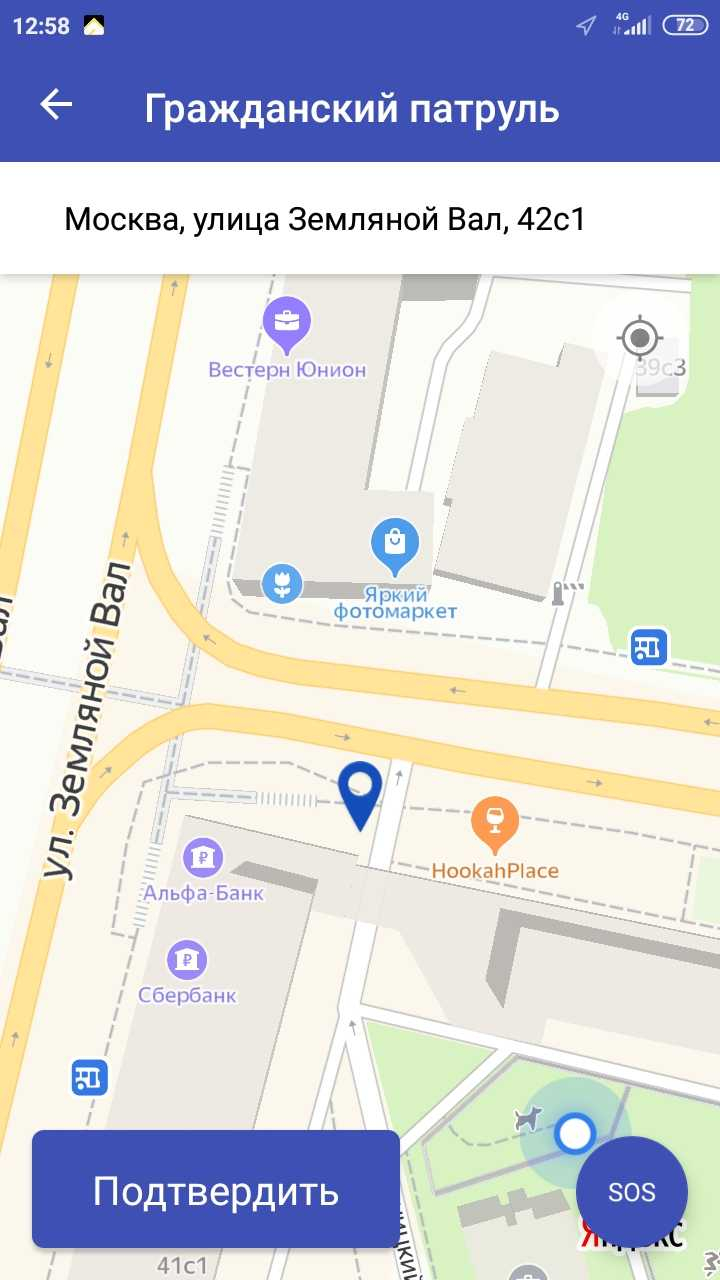The image size is (720, 1280).
Task: Open the address field Москва, улица Земляной Вал
Action: point(360,218)
